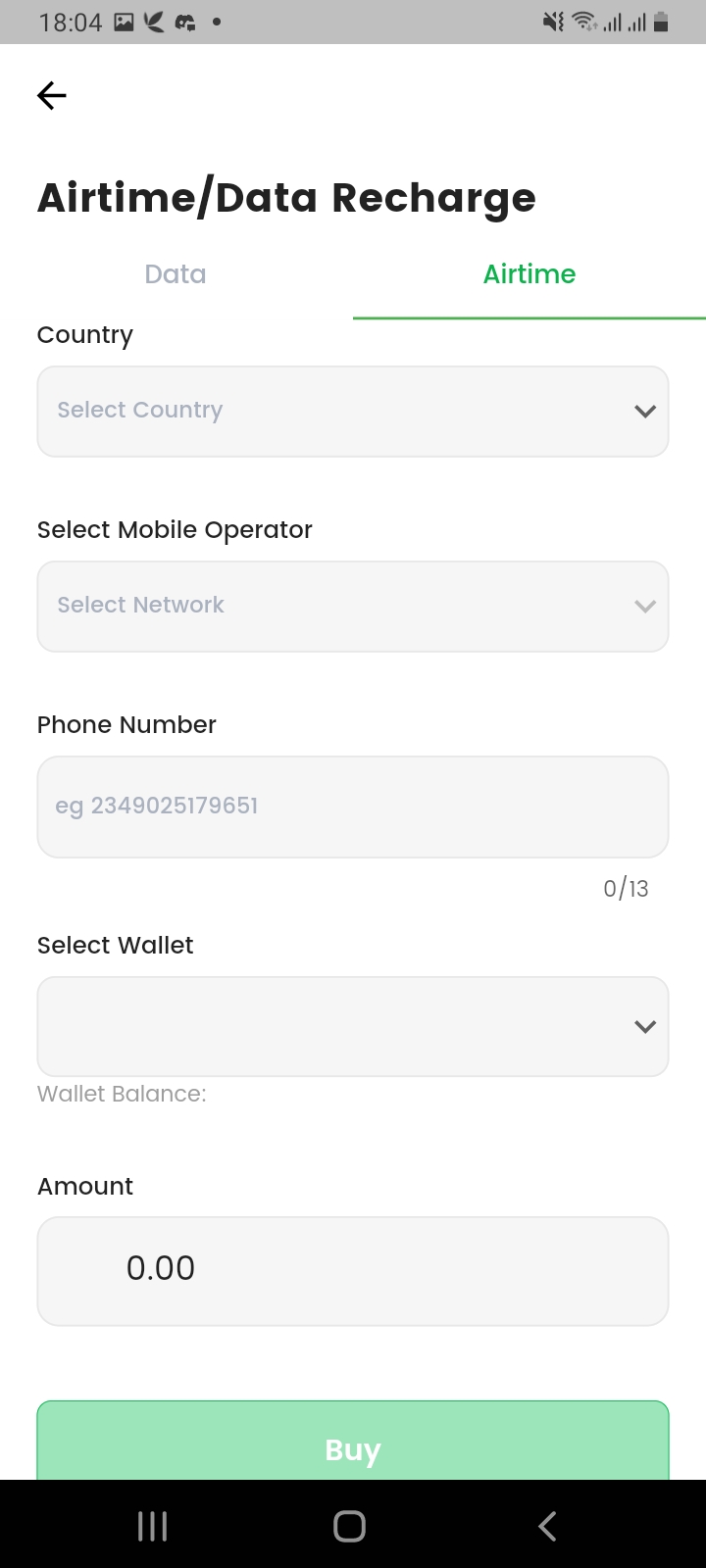Tap the mute indicator in the status bar
706x1568 pixels.
point(553,21)
